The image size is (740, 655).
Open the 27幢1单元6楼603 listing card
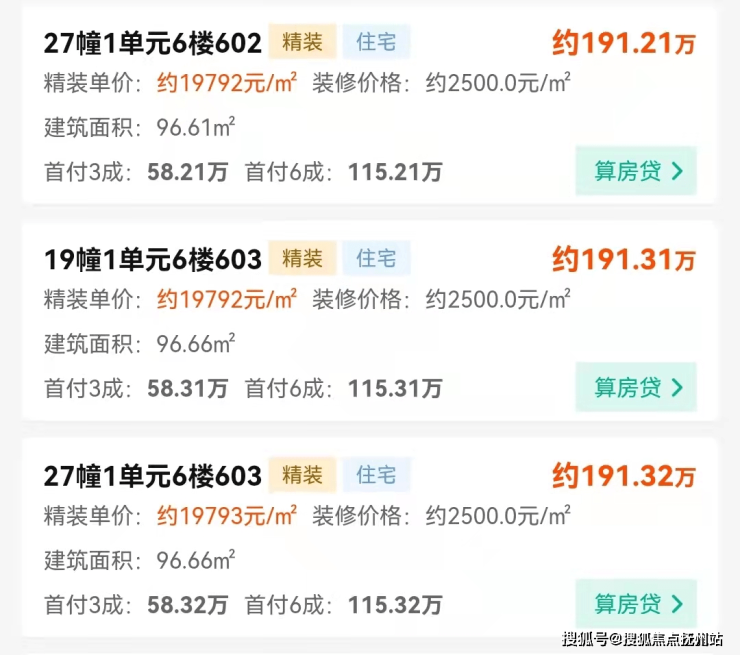(x=153, y=476)
